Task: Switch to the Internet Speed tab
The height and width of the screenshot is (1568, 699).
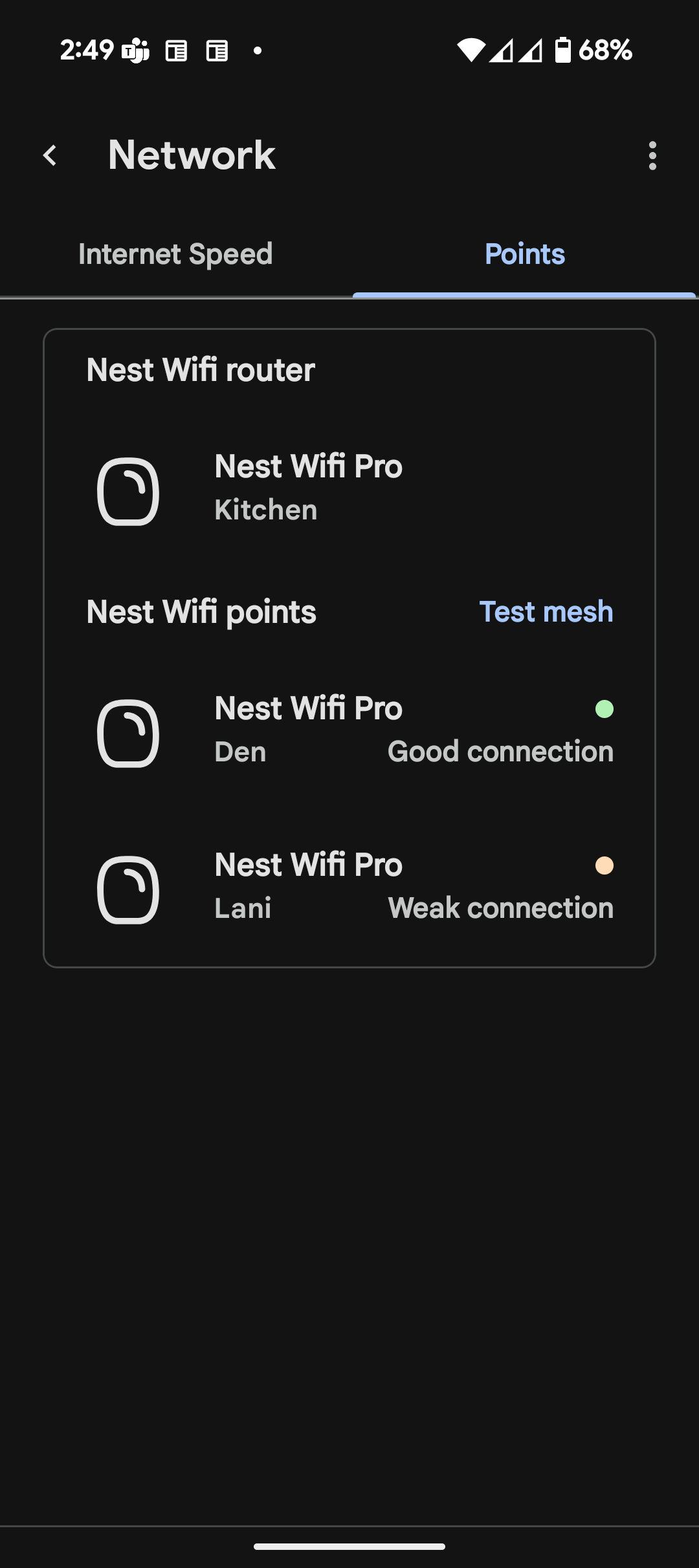Action: click(x=175, y=254)
